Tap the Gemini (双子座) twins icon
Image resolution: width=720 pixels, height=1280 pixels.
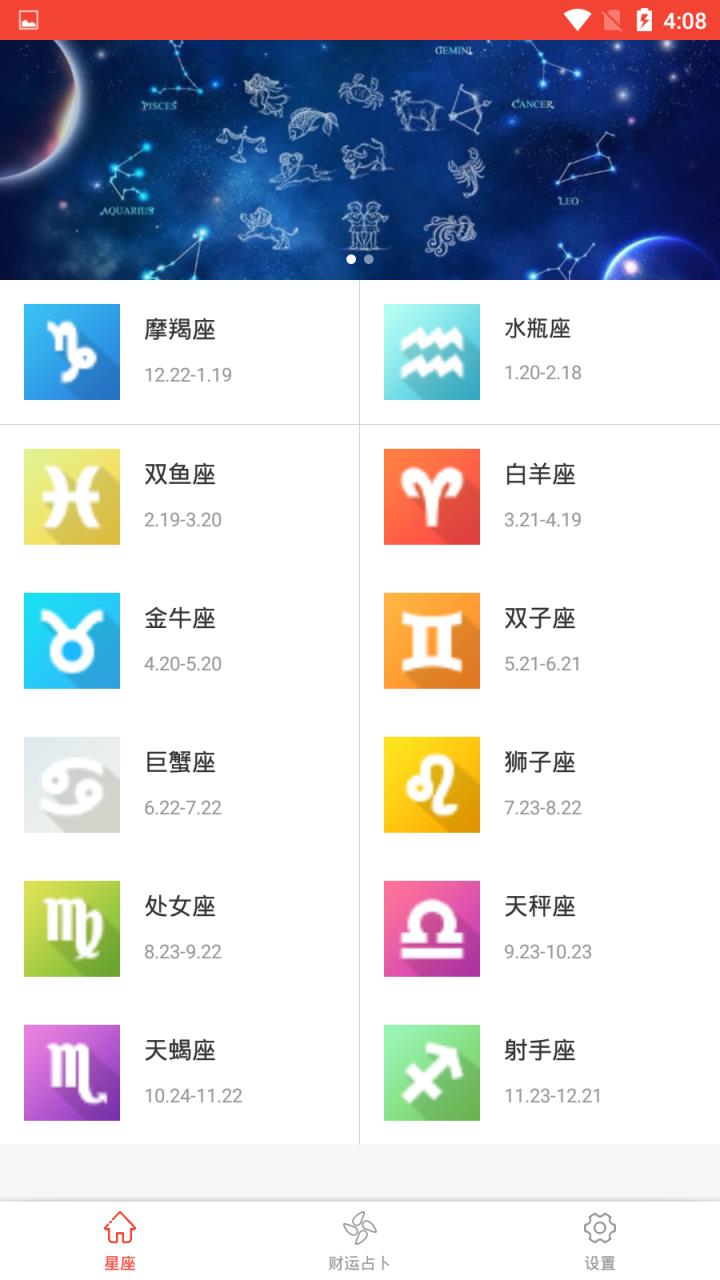click(x=431, y=640)
